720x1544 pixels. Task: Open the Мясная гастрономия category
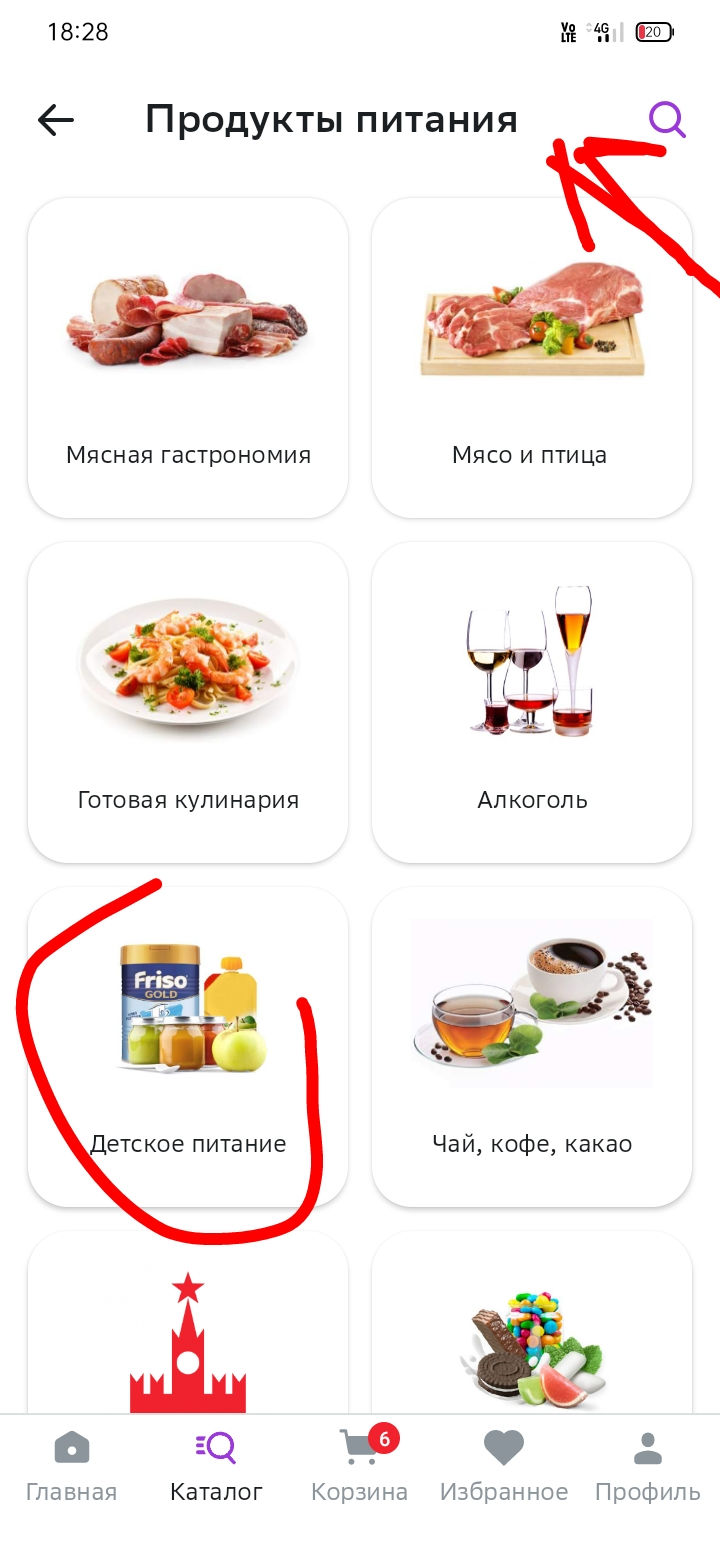[x=188, y=358]
